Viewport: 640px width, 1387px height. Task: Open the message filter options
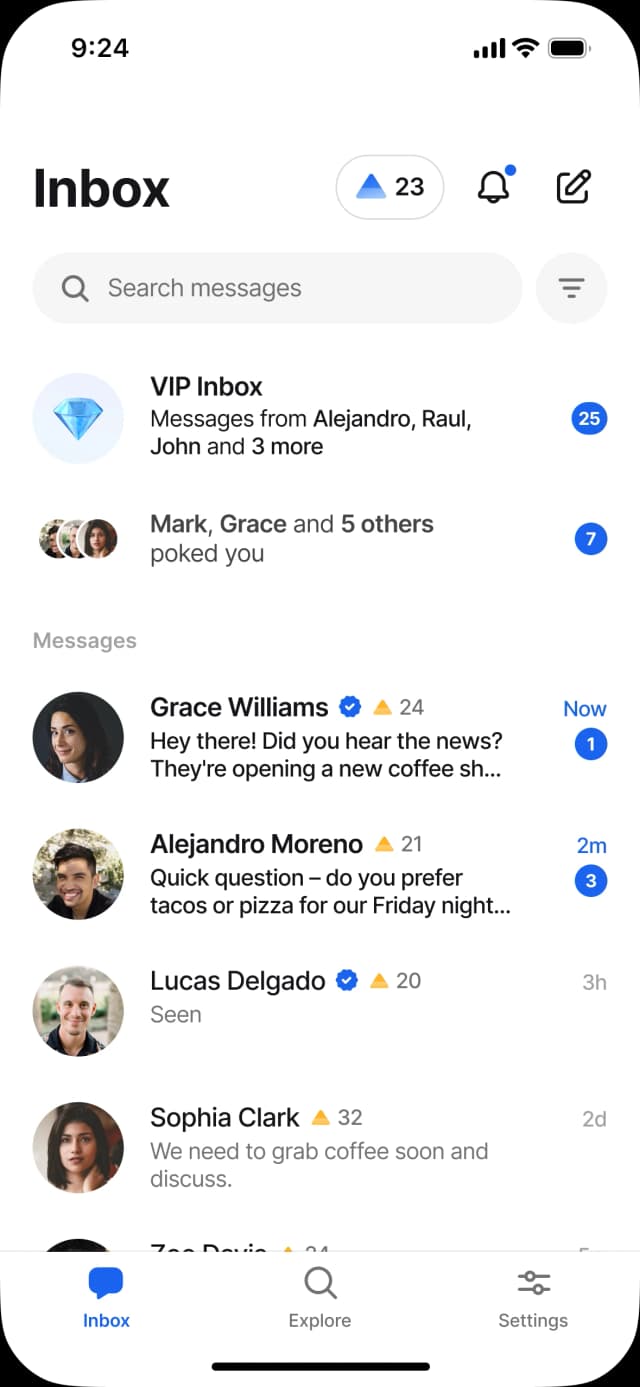coord(571,288)
